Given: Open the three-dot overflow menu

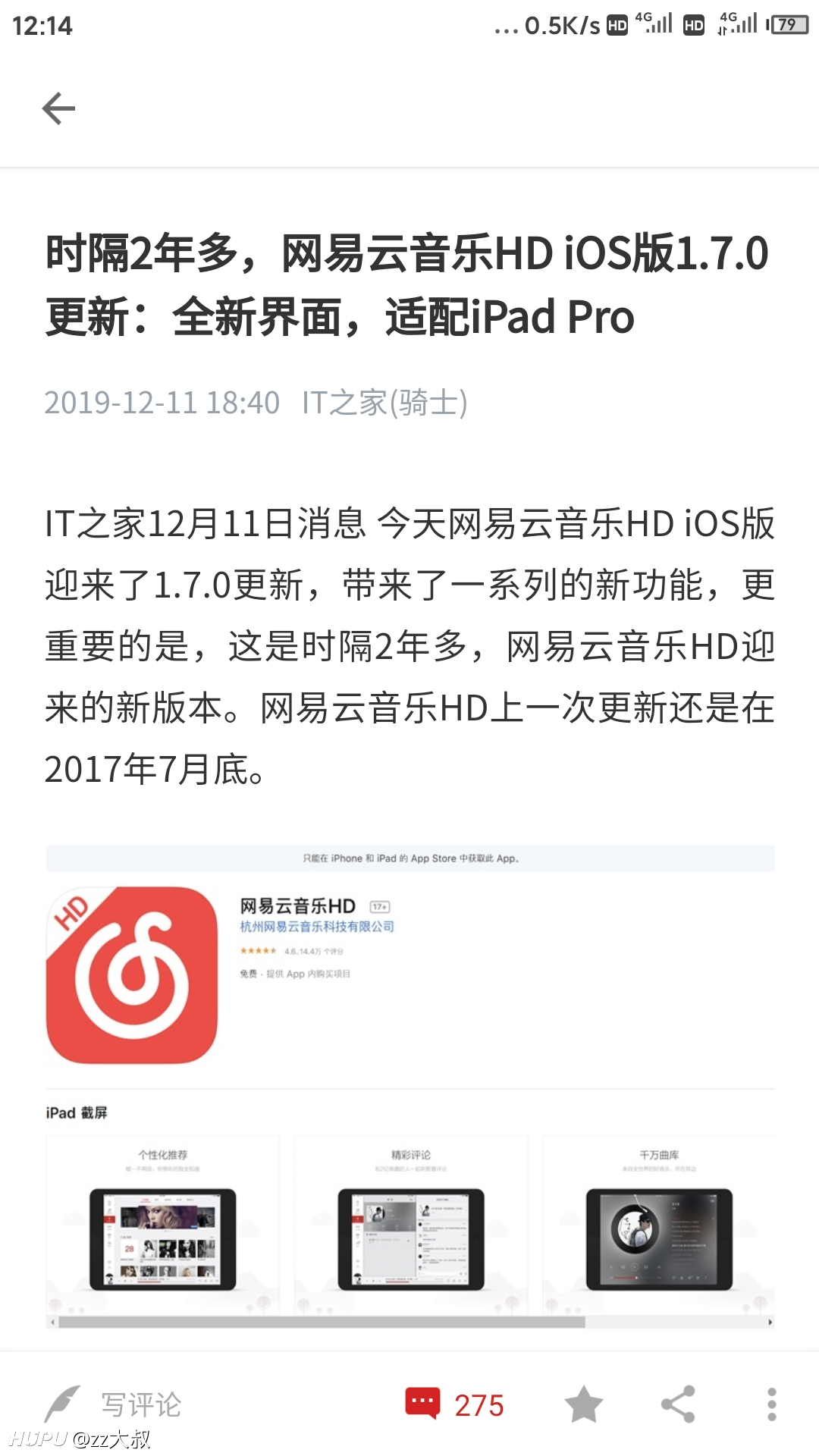Looking at the screenshot, I should pyautogui.click(x=771, y=1404).
